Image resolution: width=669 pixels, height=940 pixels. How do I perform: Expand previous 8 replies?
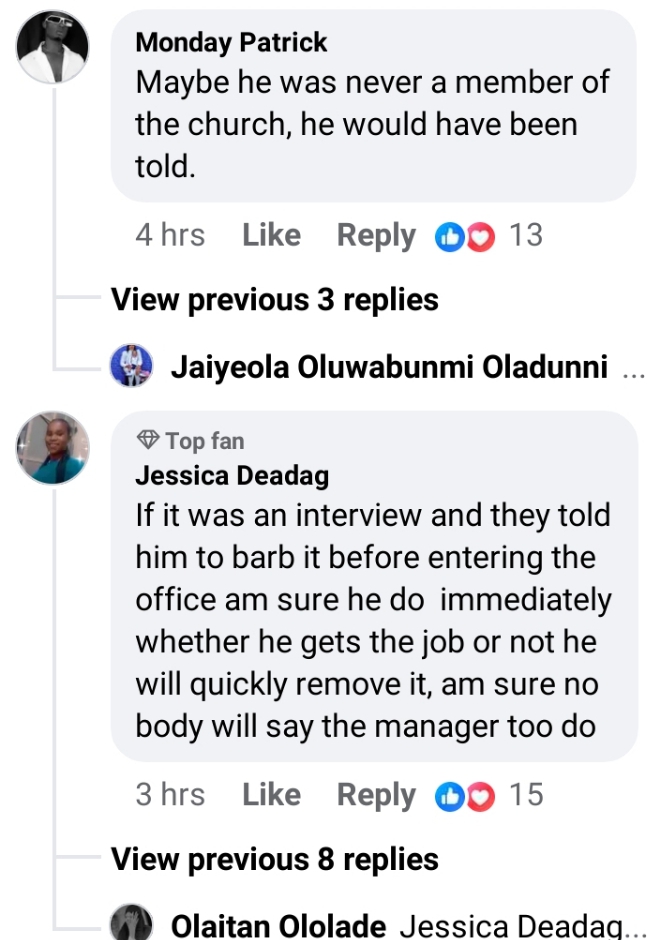tap(274, 859)
